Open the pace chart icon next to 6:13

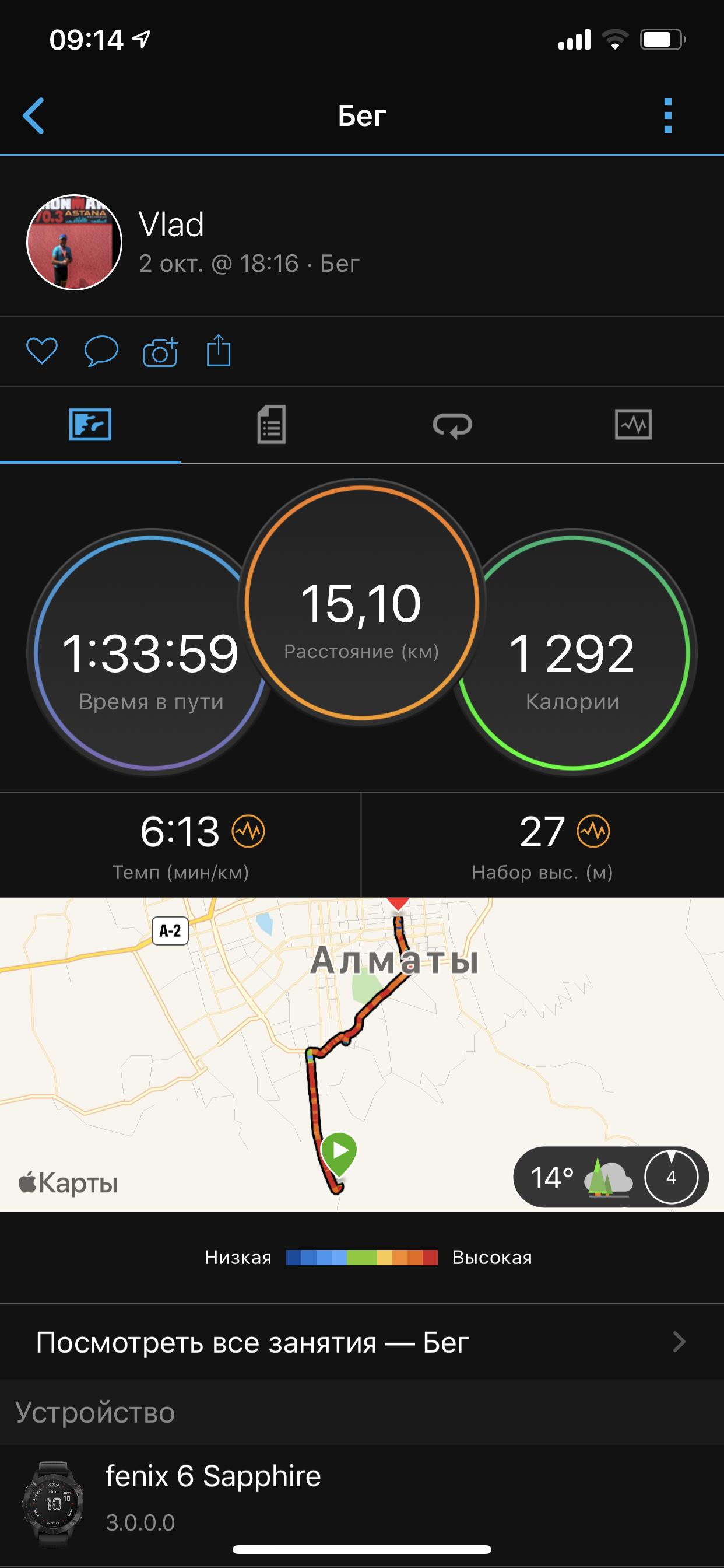(248, 831)
